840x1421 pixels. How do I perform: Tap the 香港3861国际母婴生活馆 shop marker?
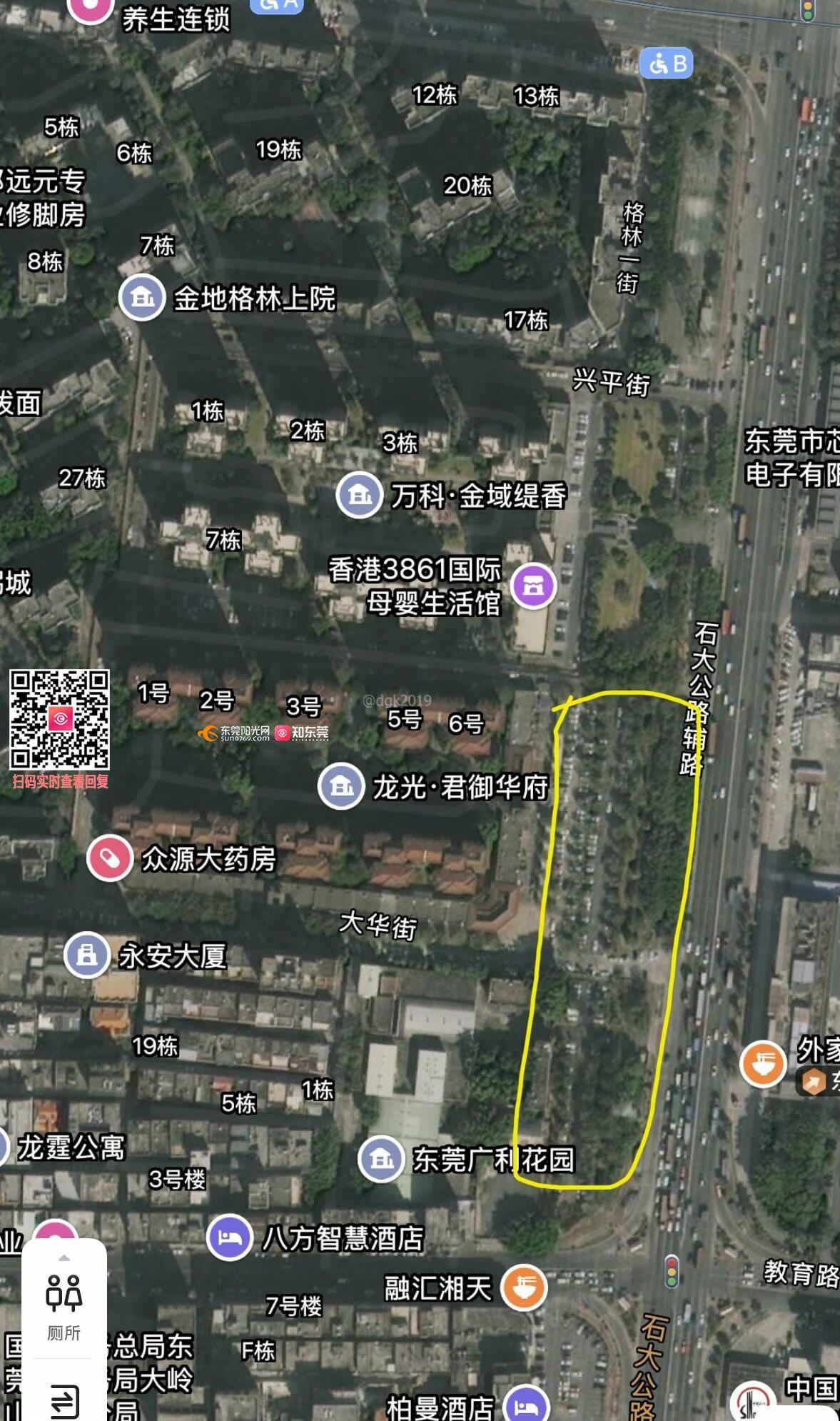(533, 586)
